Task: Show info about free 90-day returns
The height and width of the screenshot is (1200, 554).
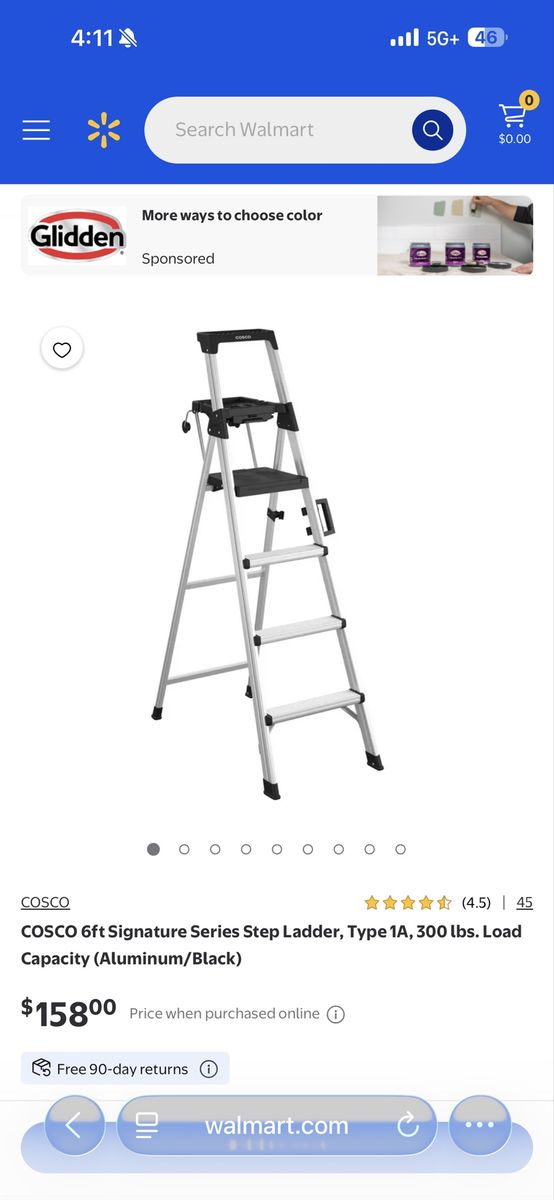Action: 208,1069
